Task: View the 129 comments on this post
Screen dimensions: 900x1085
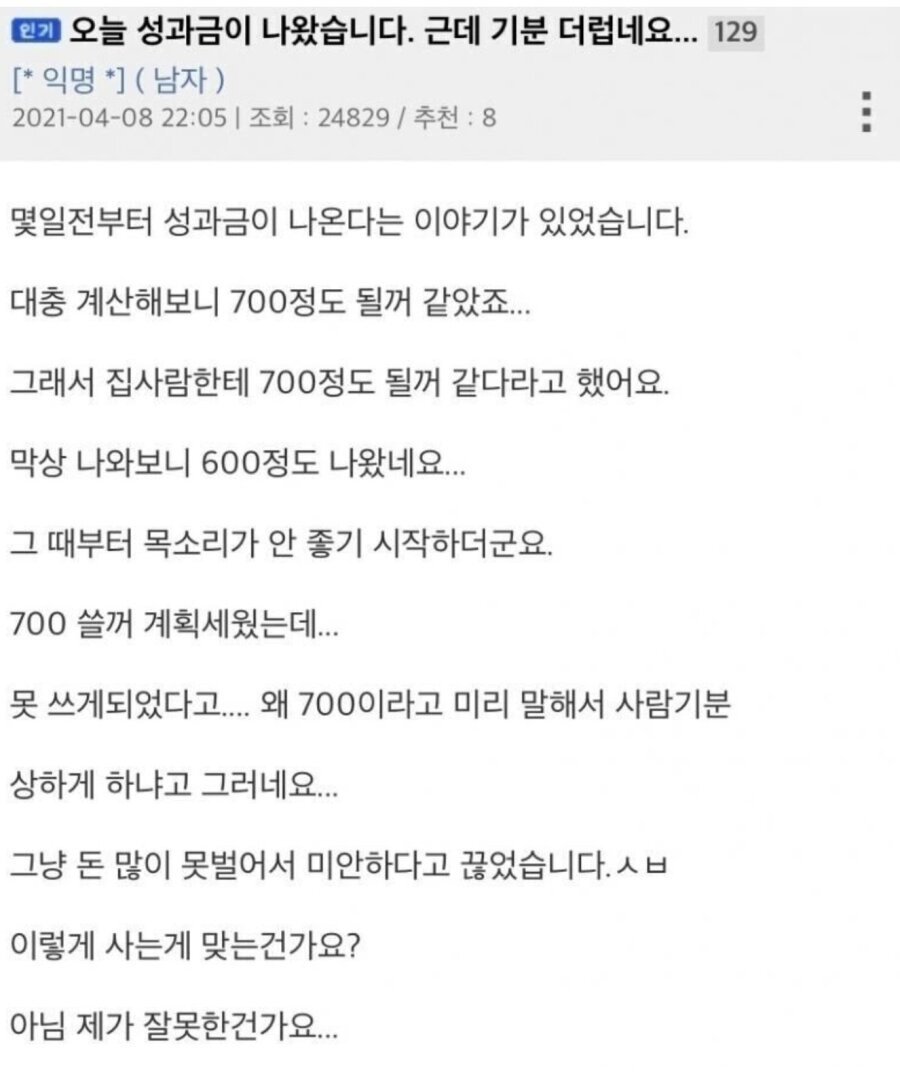Action: tap(735, 35)
